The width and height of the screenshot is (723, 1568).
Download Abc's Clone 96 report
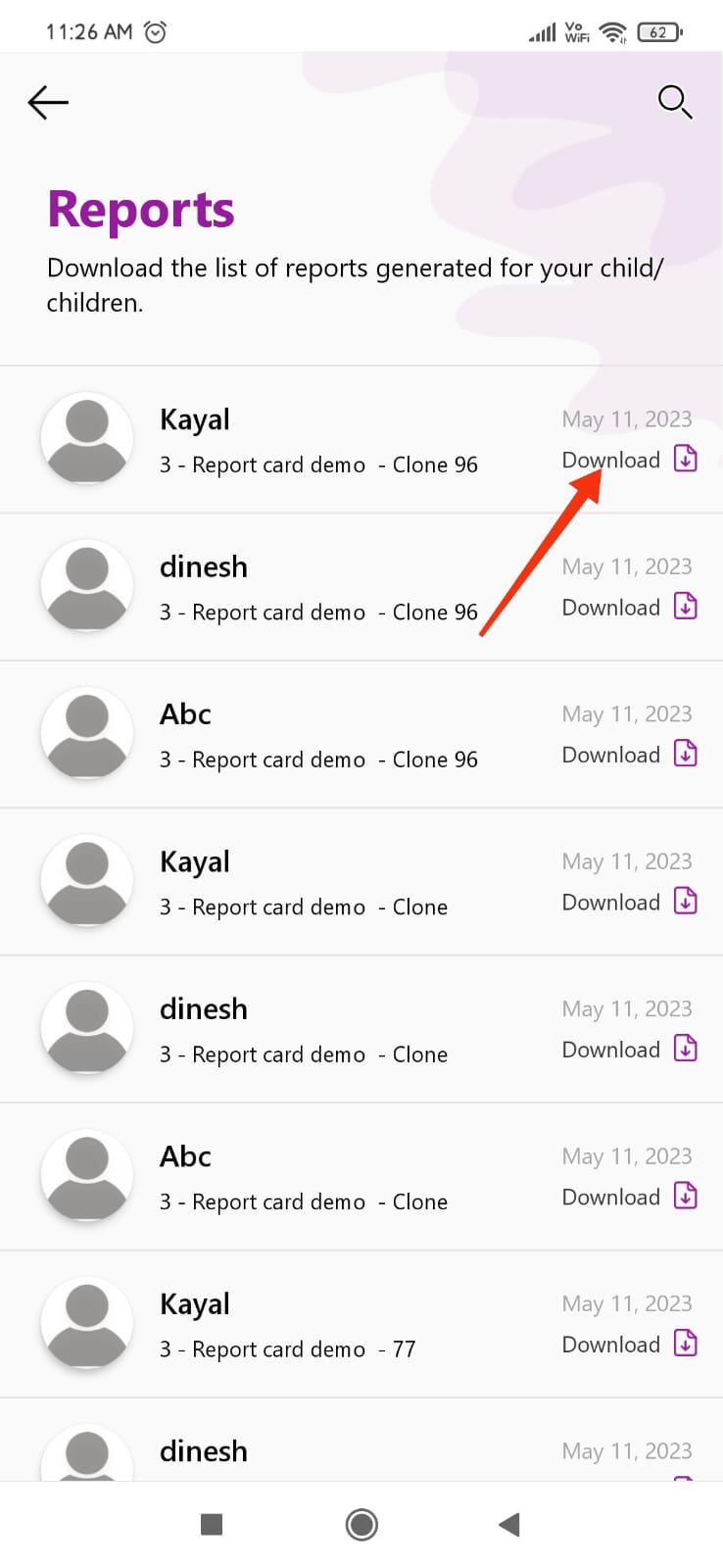point(629,755)
